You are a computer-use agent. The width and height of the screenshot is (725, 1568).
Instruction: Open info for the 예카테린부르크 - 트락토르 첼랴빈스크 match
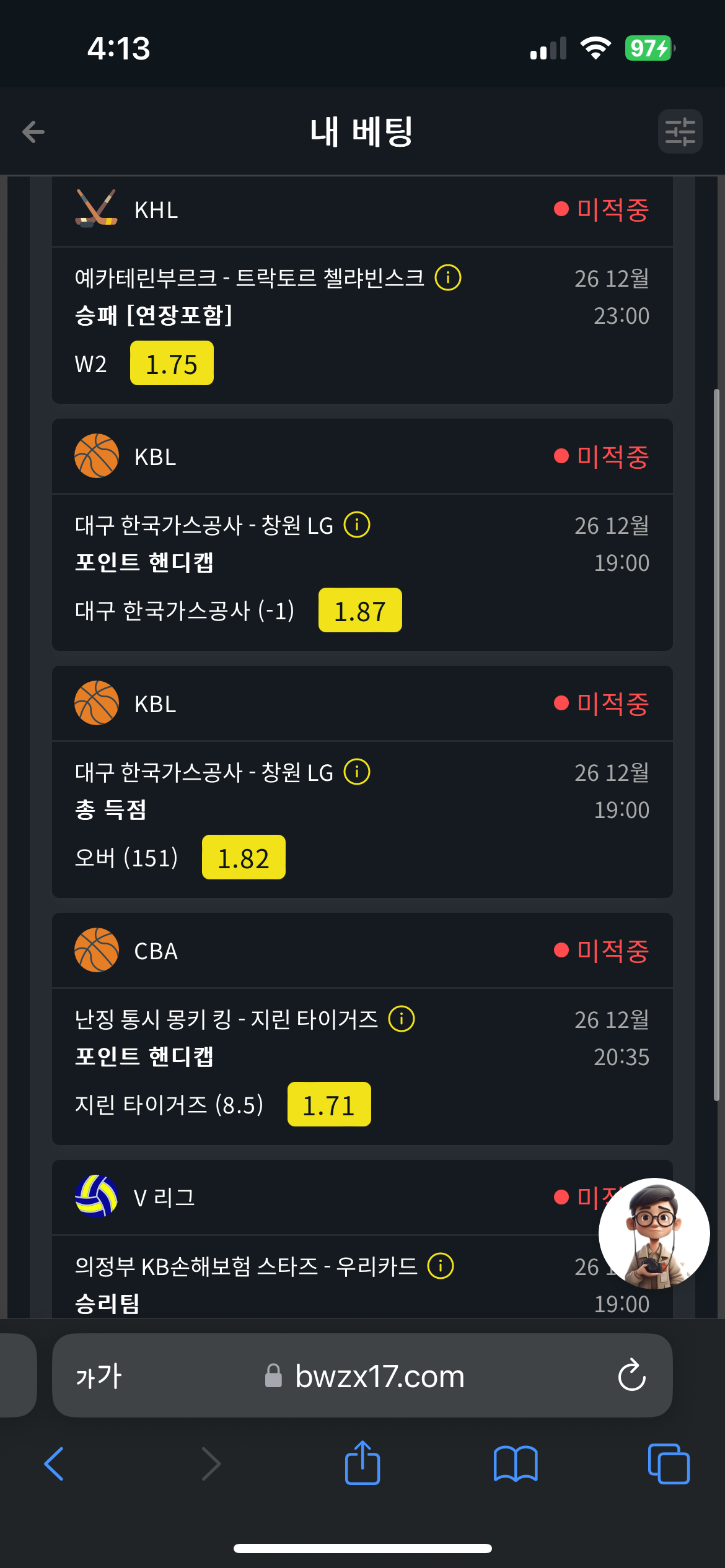(447, 277)
